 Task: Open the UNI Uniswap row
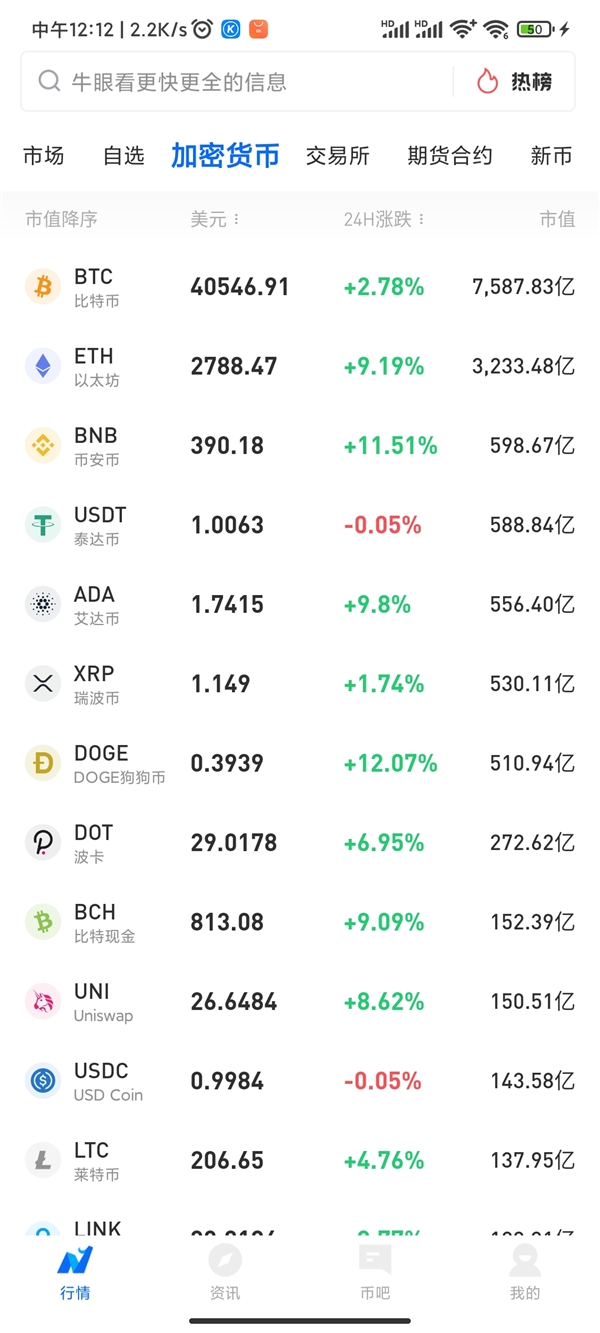click(x=300, y=1002)
